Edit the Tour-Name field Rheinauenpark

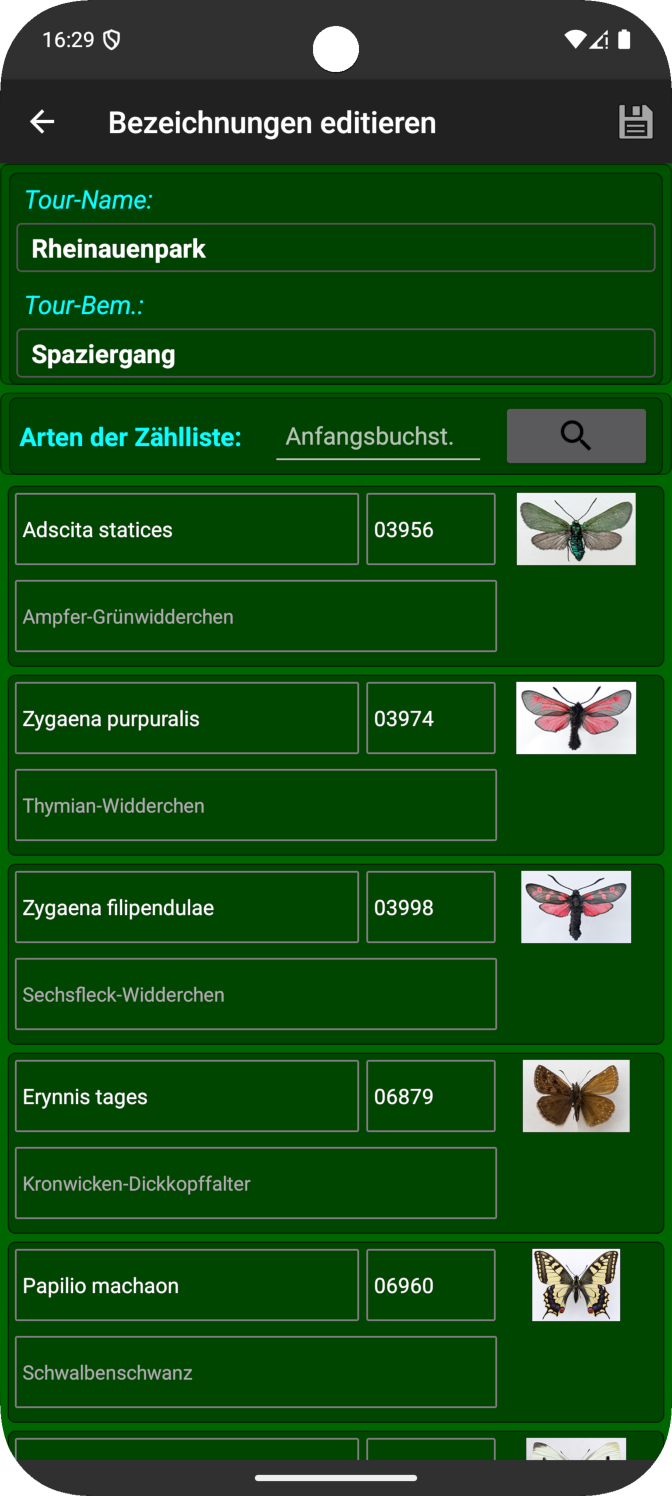336,248
